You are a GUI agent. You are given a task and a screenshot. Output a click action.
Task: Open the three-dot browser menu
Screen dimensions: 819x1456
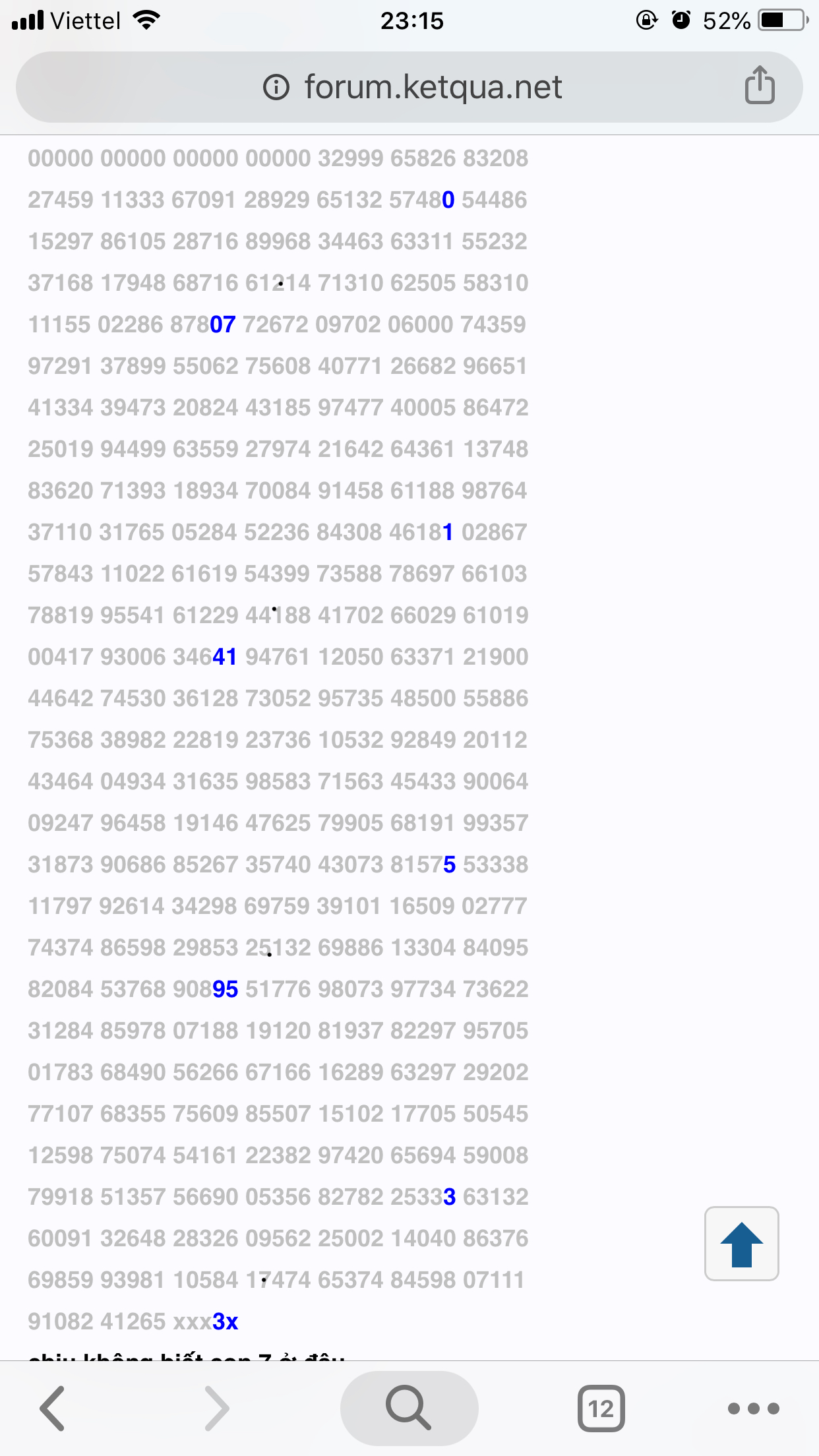click(754, 1409)
